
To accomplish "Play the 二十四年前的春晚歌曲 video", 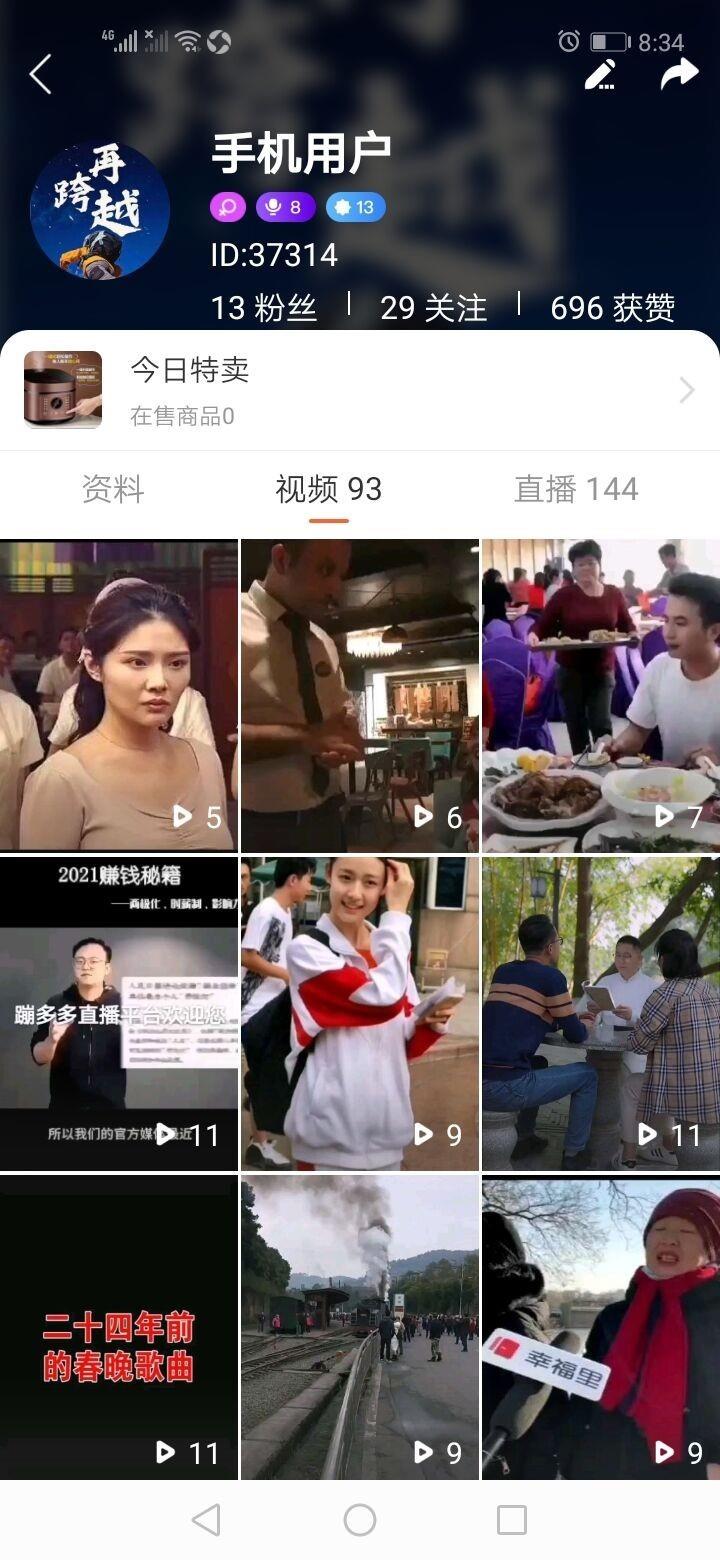I will 118,1328.
